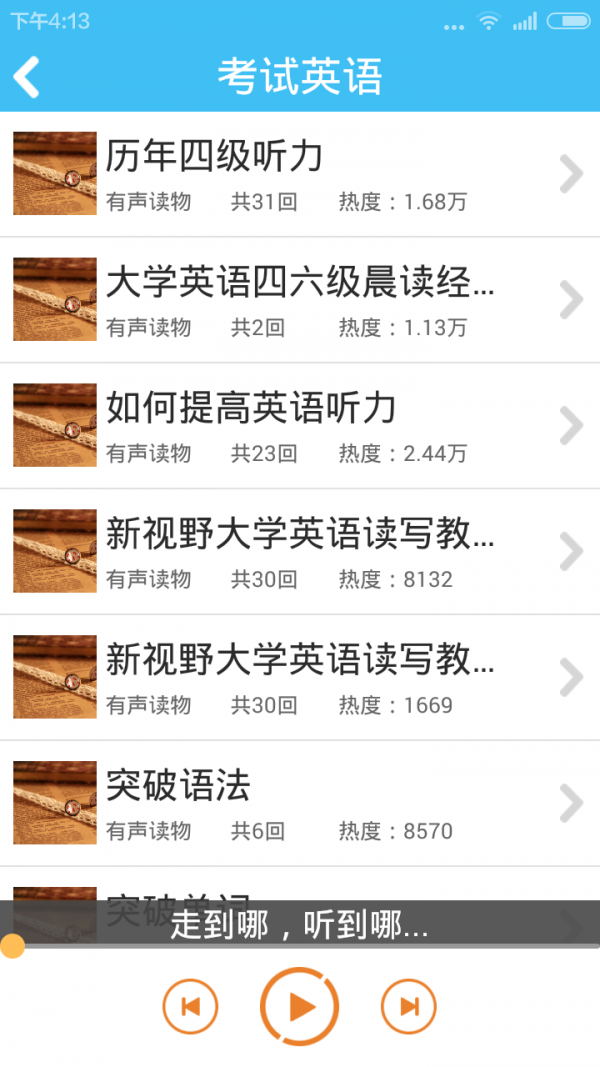Viewport: 600px width, 1067px height.
Task: Open 大学英语四六级晨读经 with 共2回
Action: pyautogui.click(x=300, y=300)
